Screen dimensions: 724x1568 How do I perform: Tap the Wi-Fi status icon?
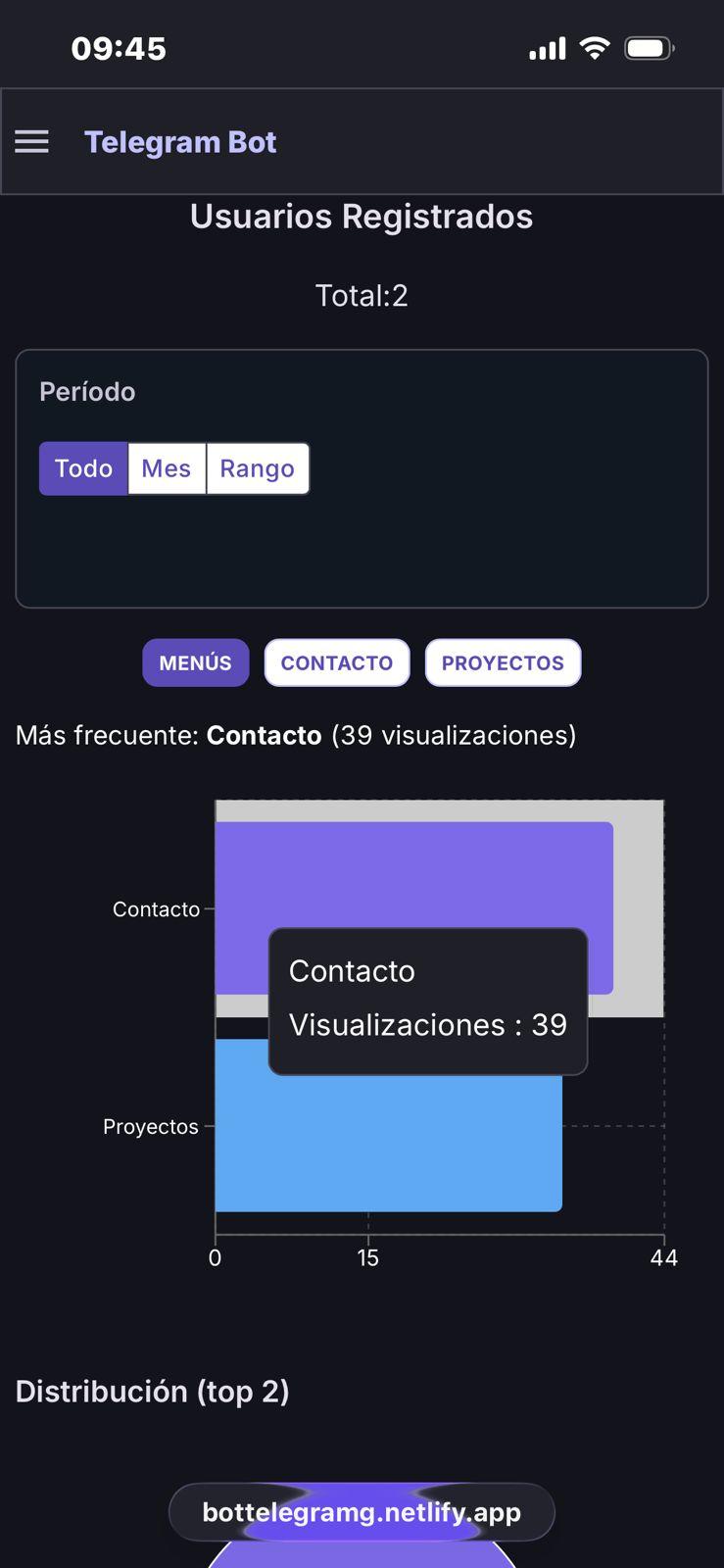596,46
